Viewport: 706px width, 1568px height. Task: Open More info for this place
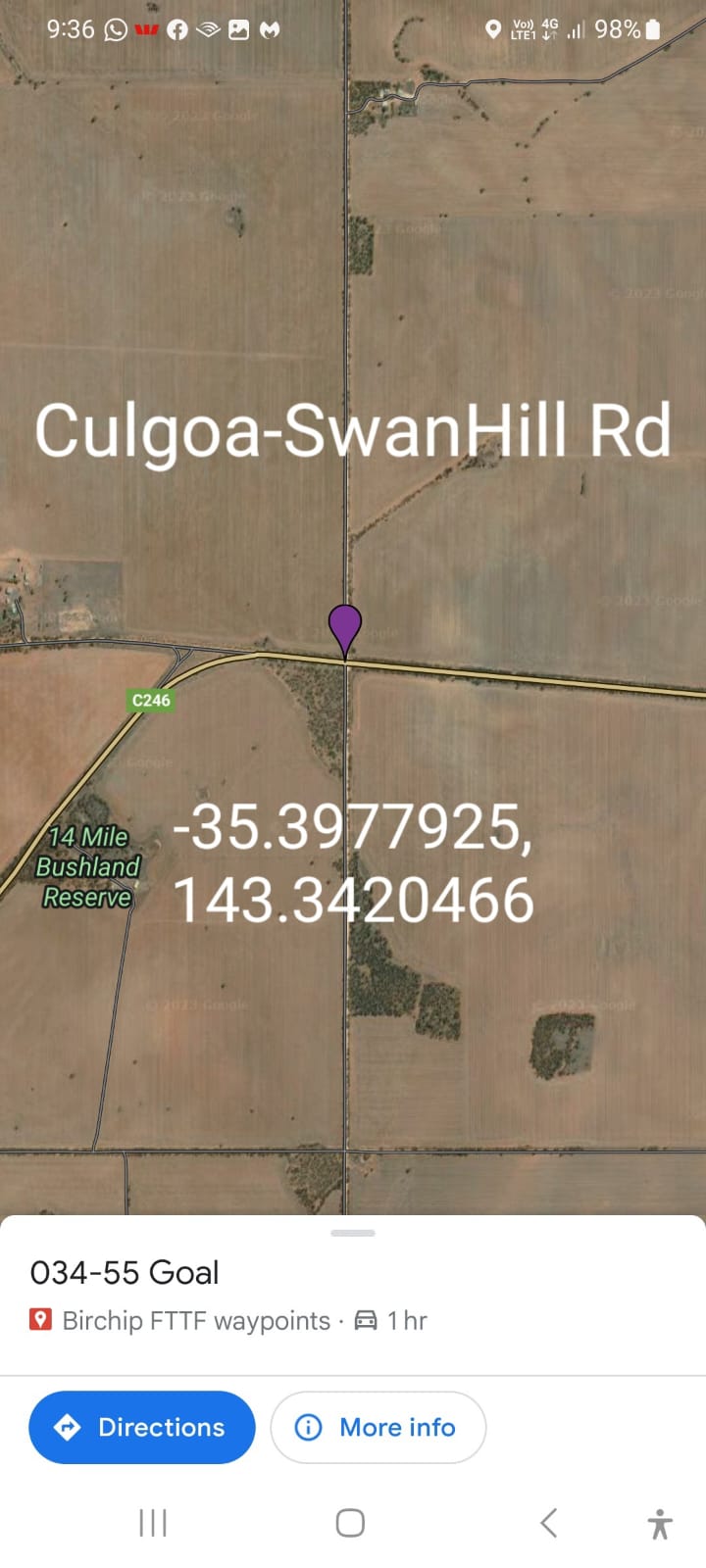point(378,1427)
